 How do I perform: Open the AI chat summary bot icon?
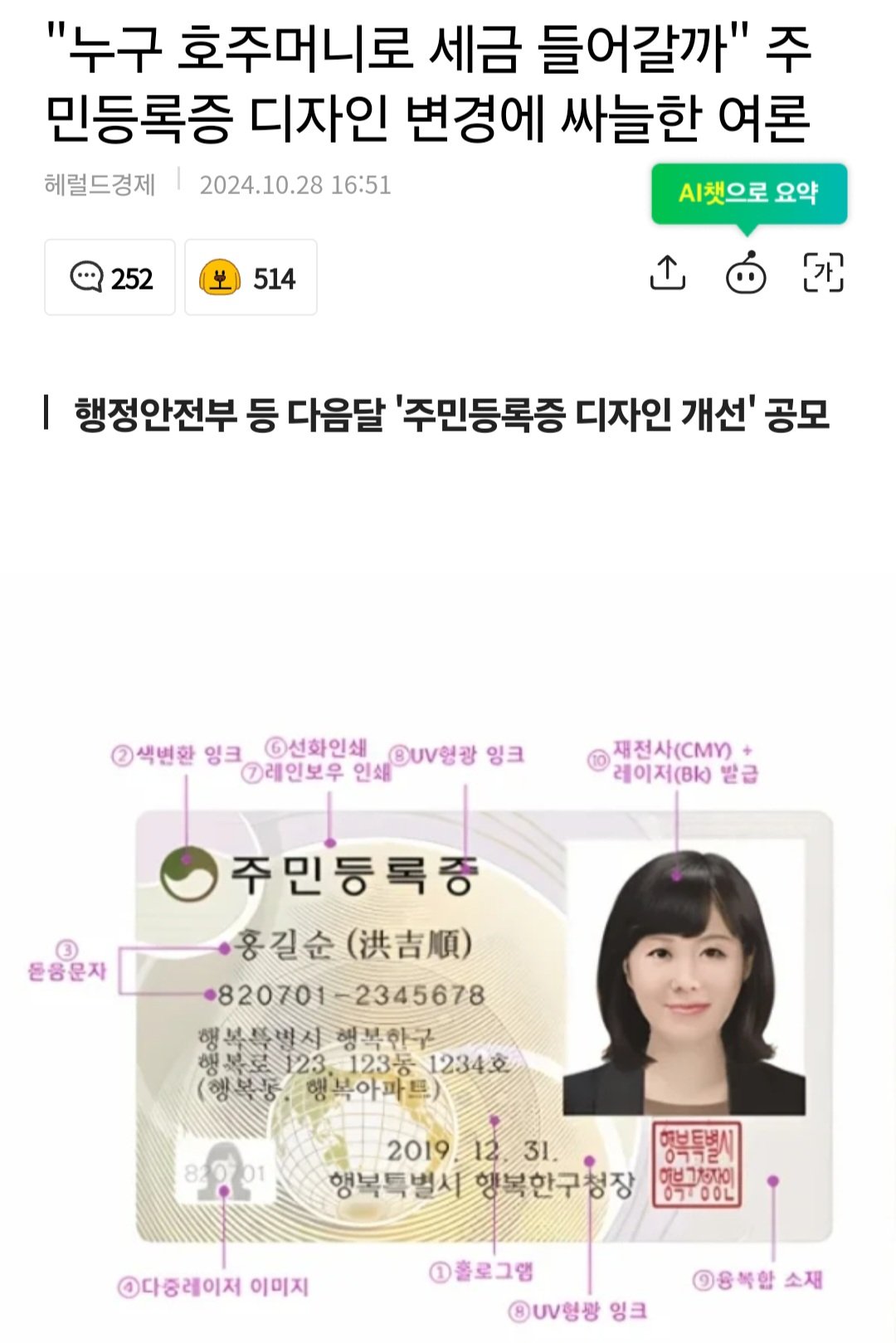[x=745, y=274]
